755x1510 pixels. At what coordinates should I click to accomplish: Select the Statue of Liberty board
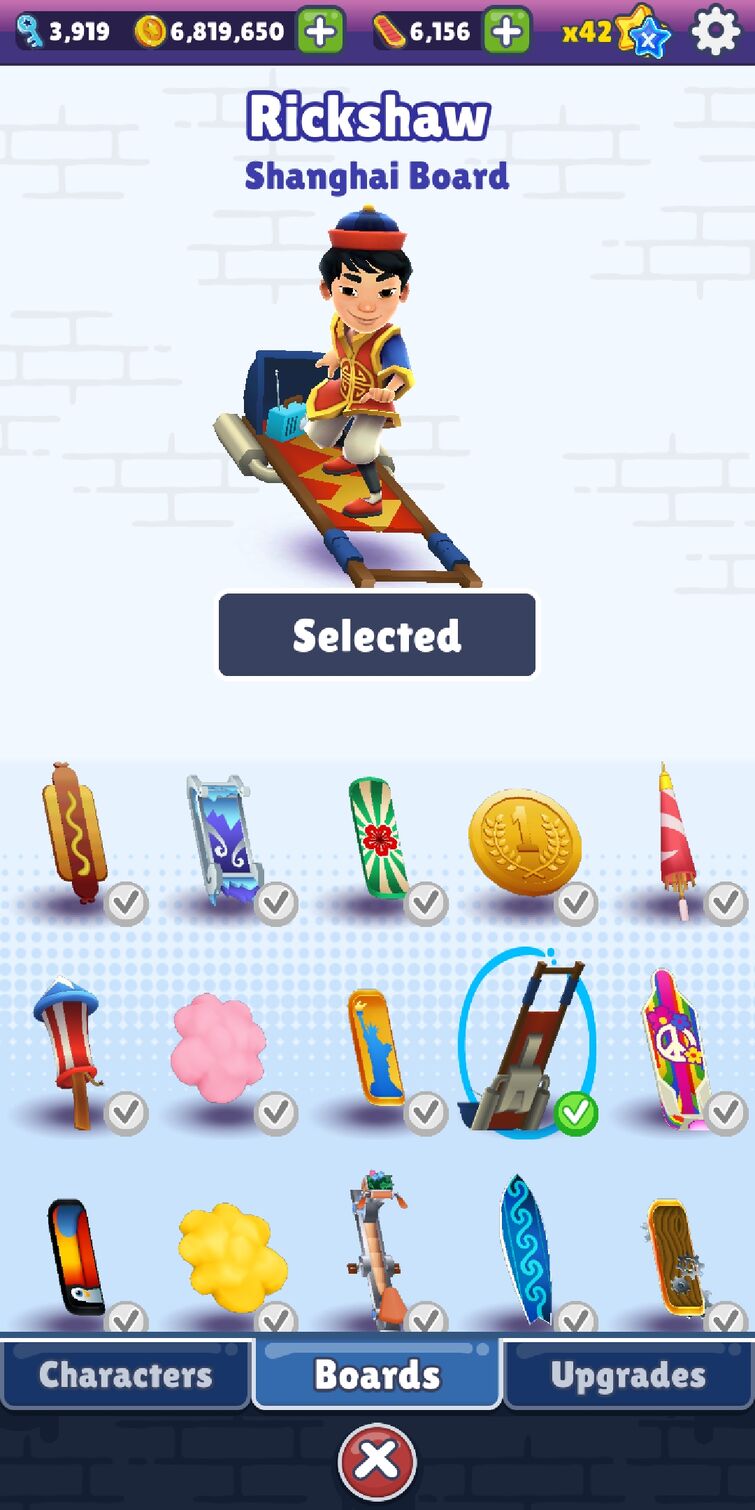coord(376,1045)
